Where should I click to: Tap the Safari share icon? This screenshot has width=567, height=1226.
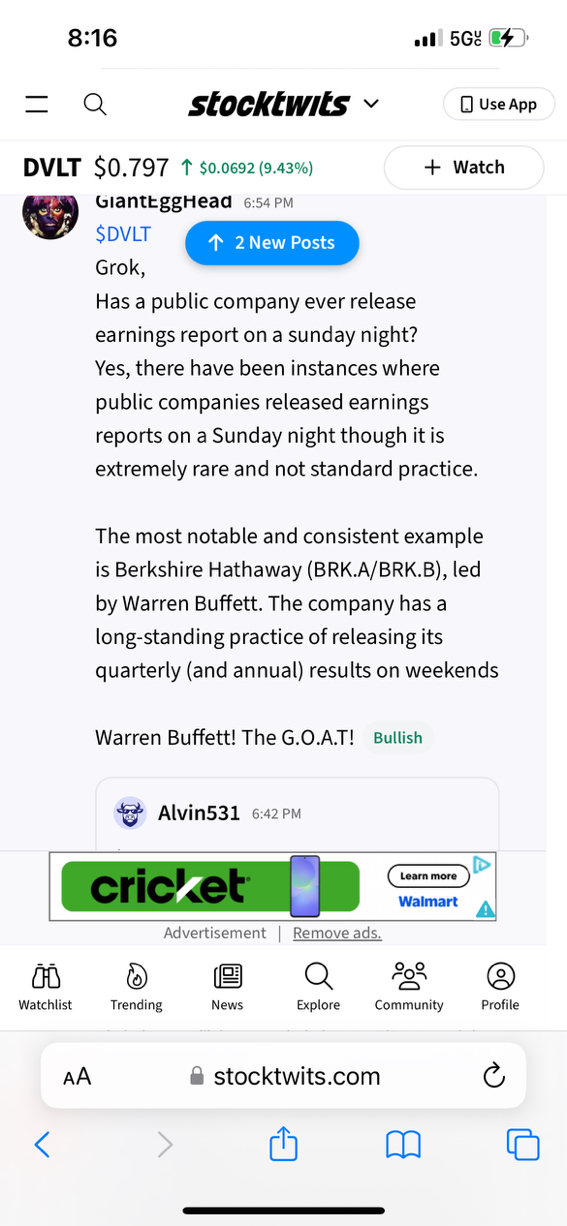point(284,1143)
